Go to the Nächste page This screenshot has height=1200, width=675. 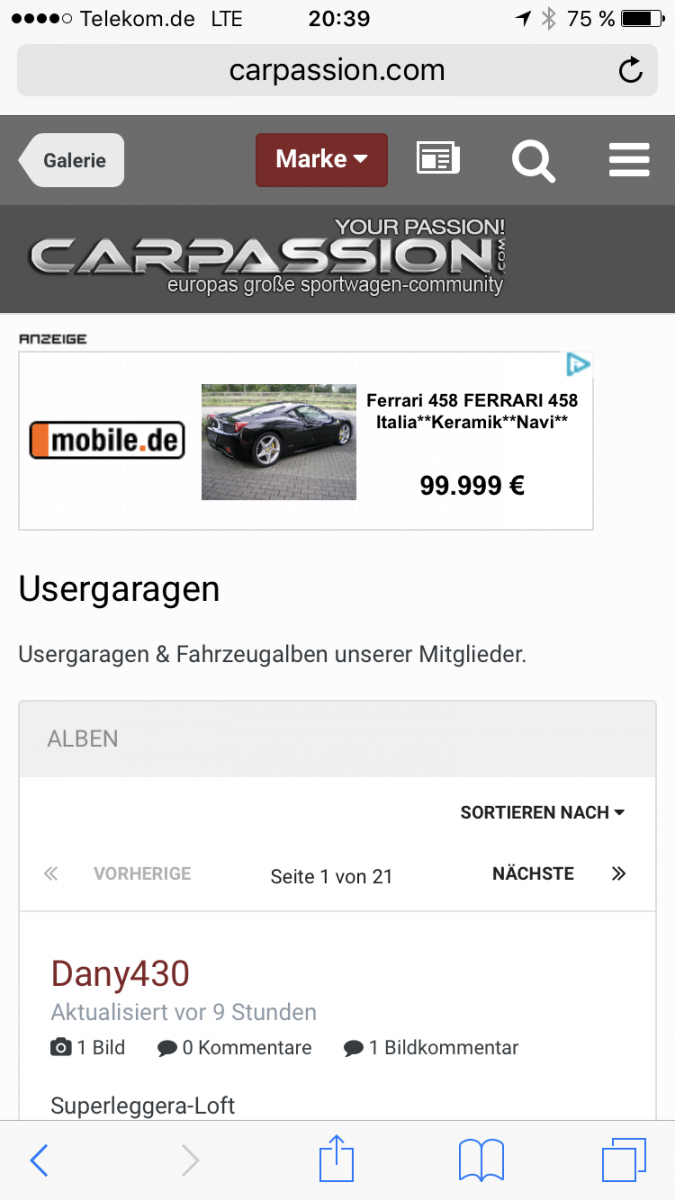533,874
